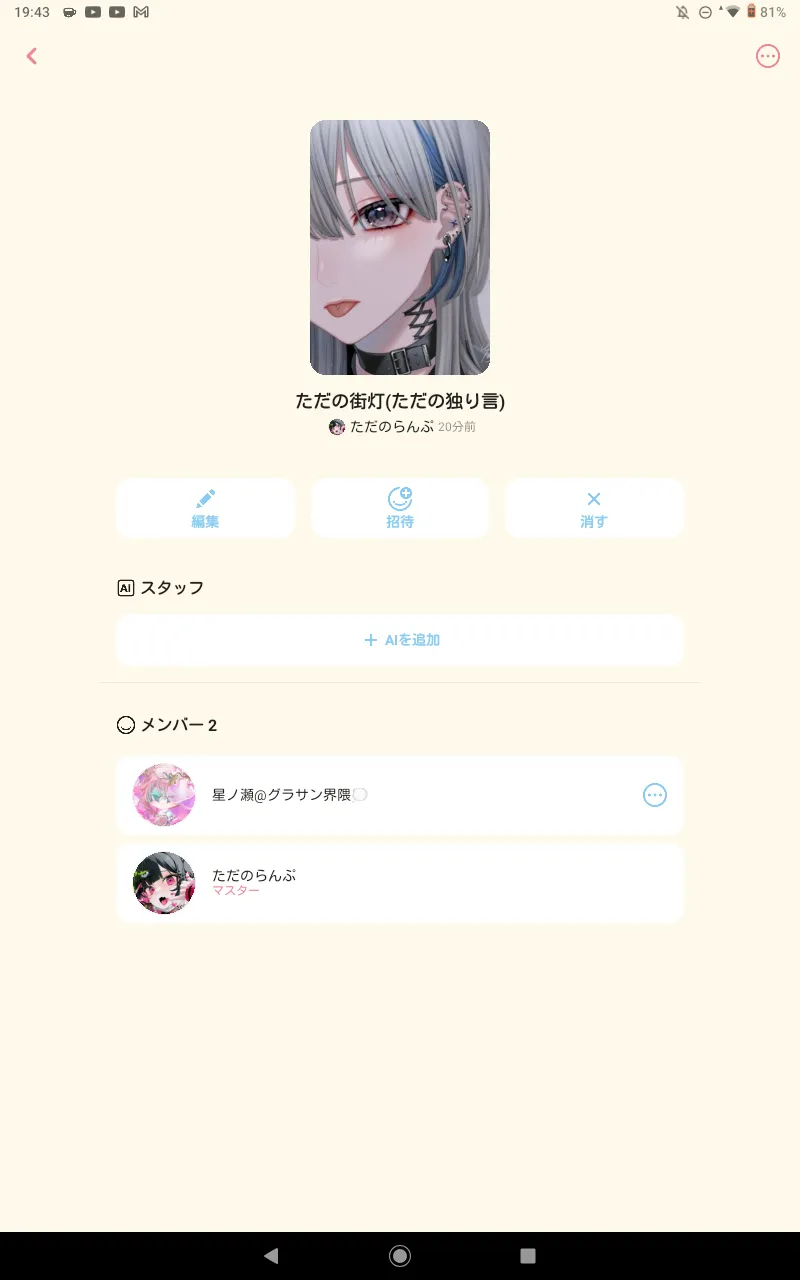
Task: Tap the 招待 invite button
Action: click(400, 508)
